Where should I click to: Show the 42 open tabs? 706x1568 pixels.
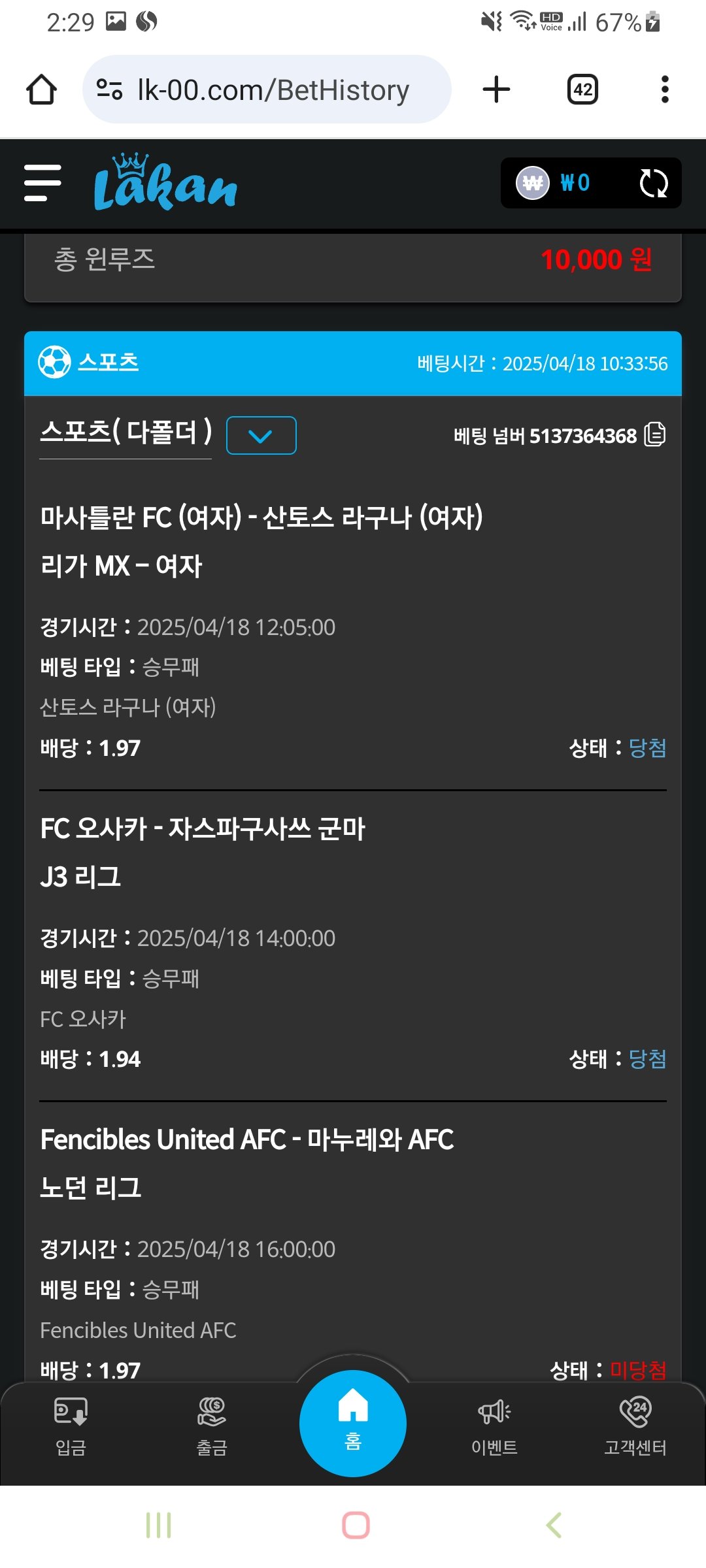click(x=582, y=90)
